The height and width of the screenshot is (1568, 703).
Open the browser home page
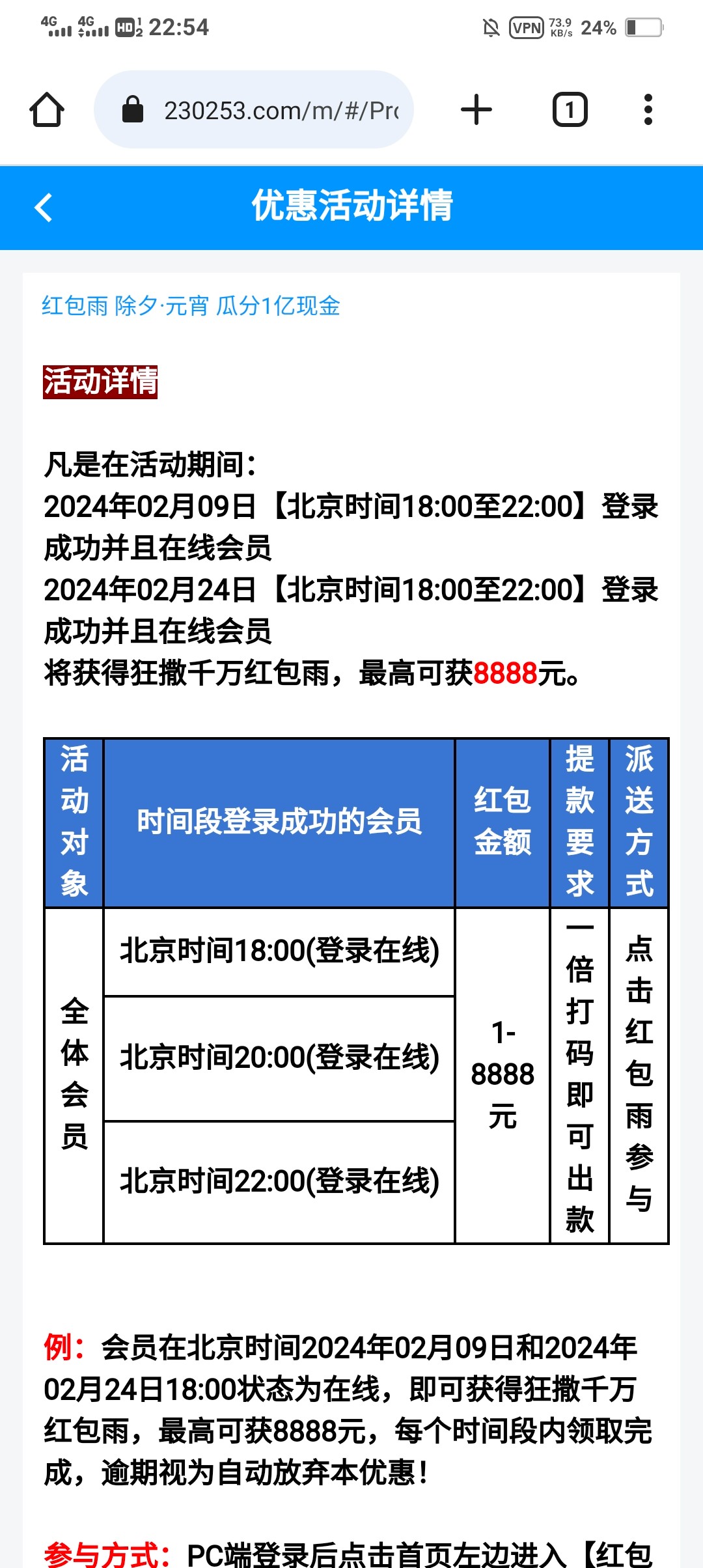tap(47, 109)
